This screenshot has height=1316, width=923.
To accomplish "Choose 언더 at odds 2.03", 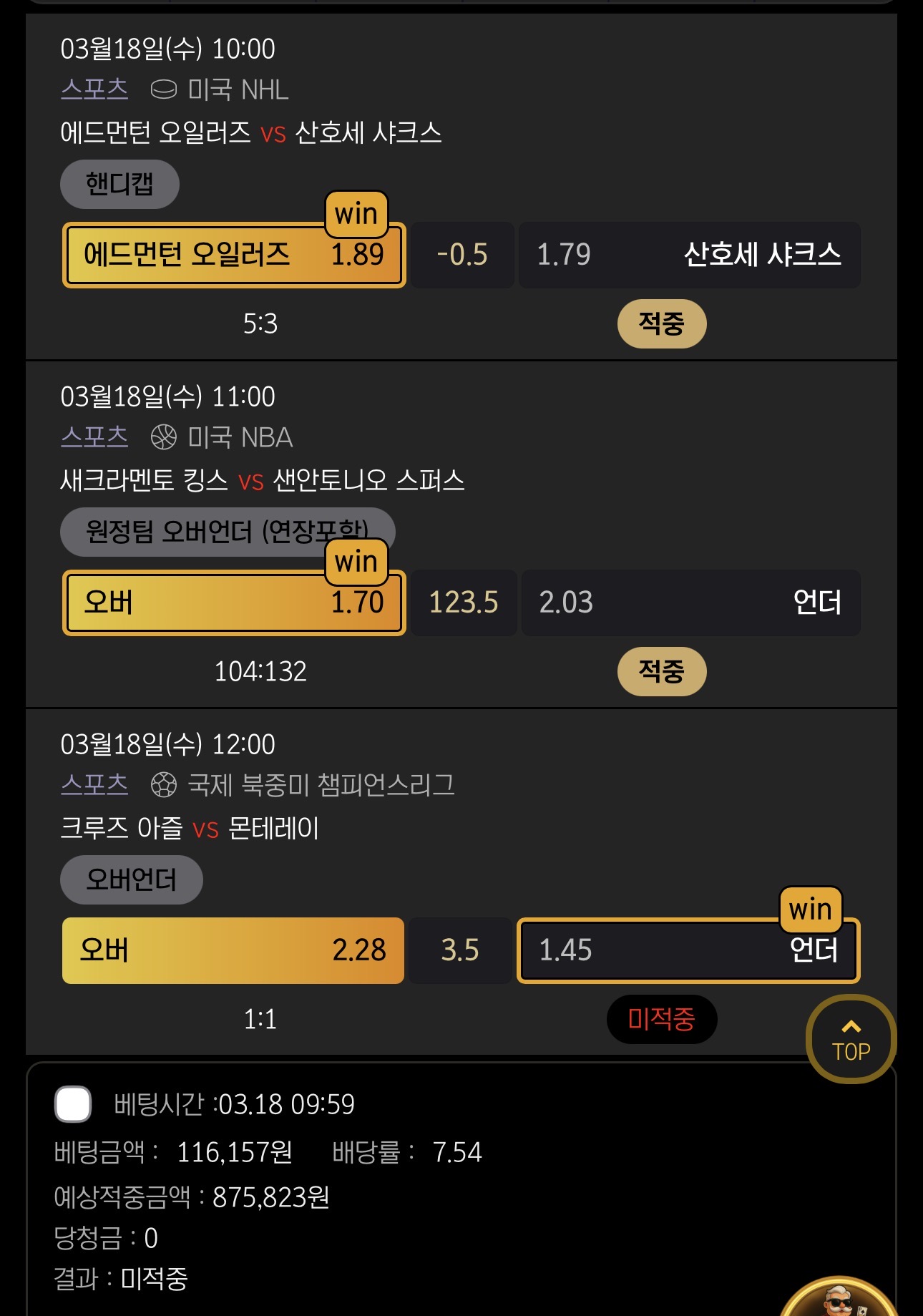I will [x=690, y=603].
